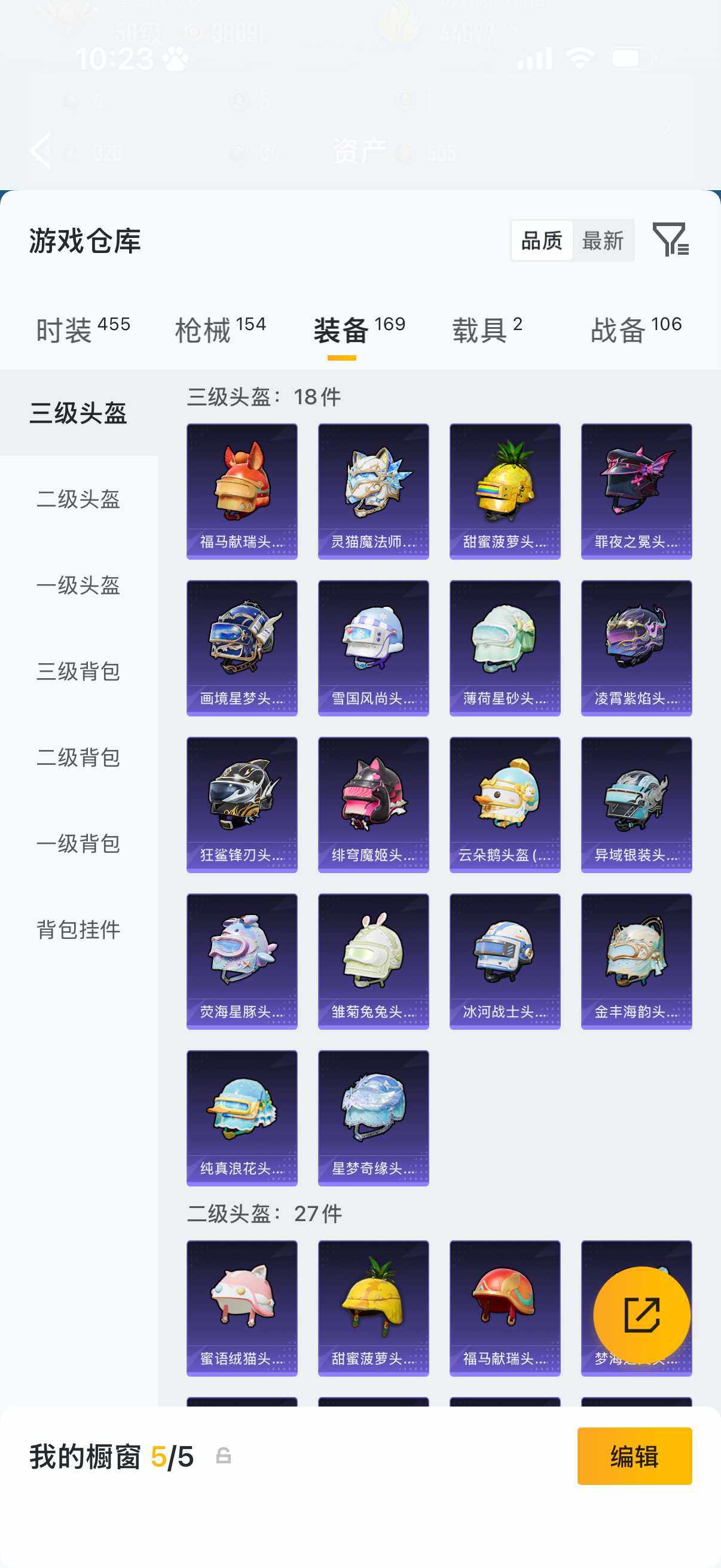The height and width of the screenshot is (1568, 721).
Task: Open the filter icon in 游戏仓库
Action: pos(670,239)
